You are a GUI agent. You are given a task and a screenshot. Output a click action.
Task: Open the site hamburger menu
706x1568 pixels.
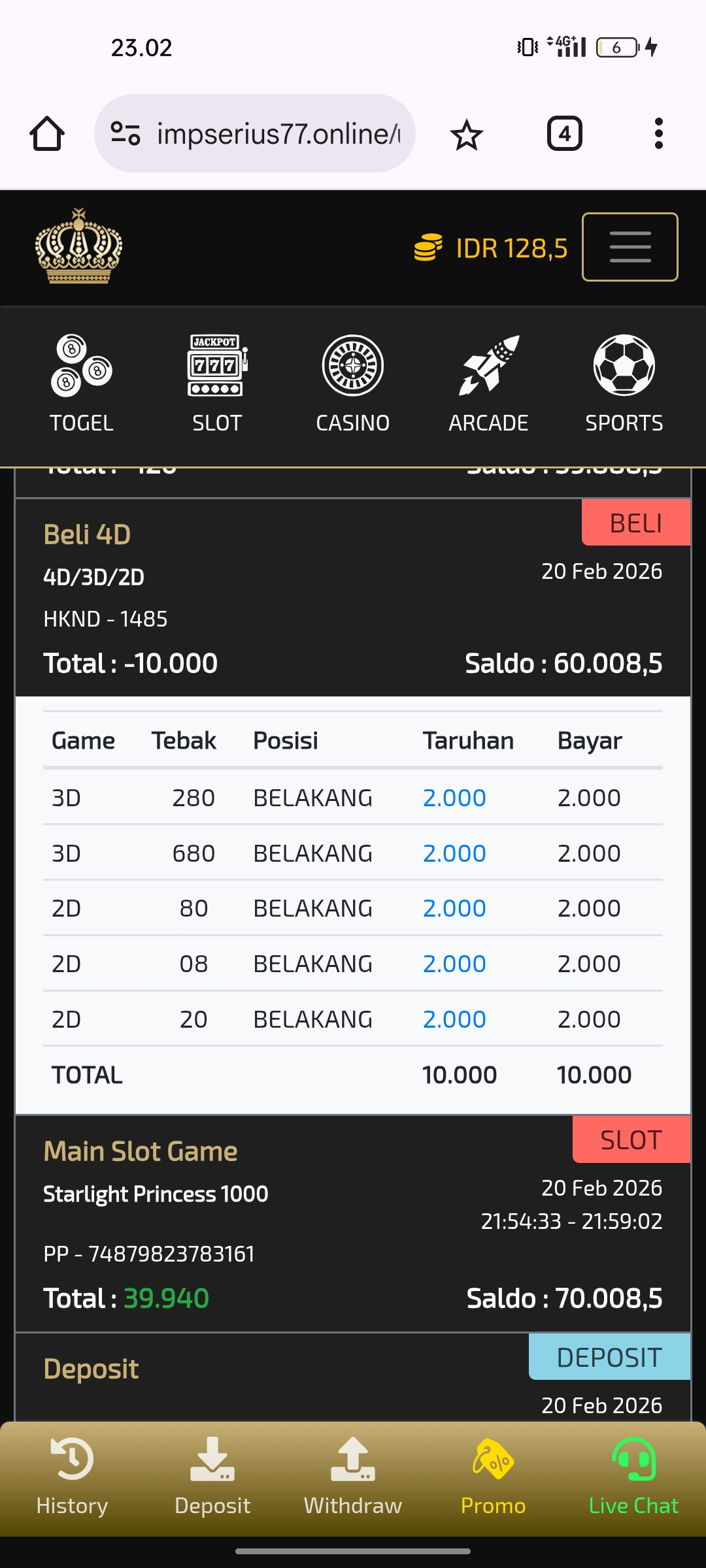[x=630, y=247]
